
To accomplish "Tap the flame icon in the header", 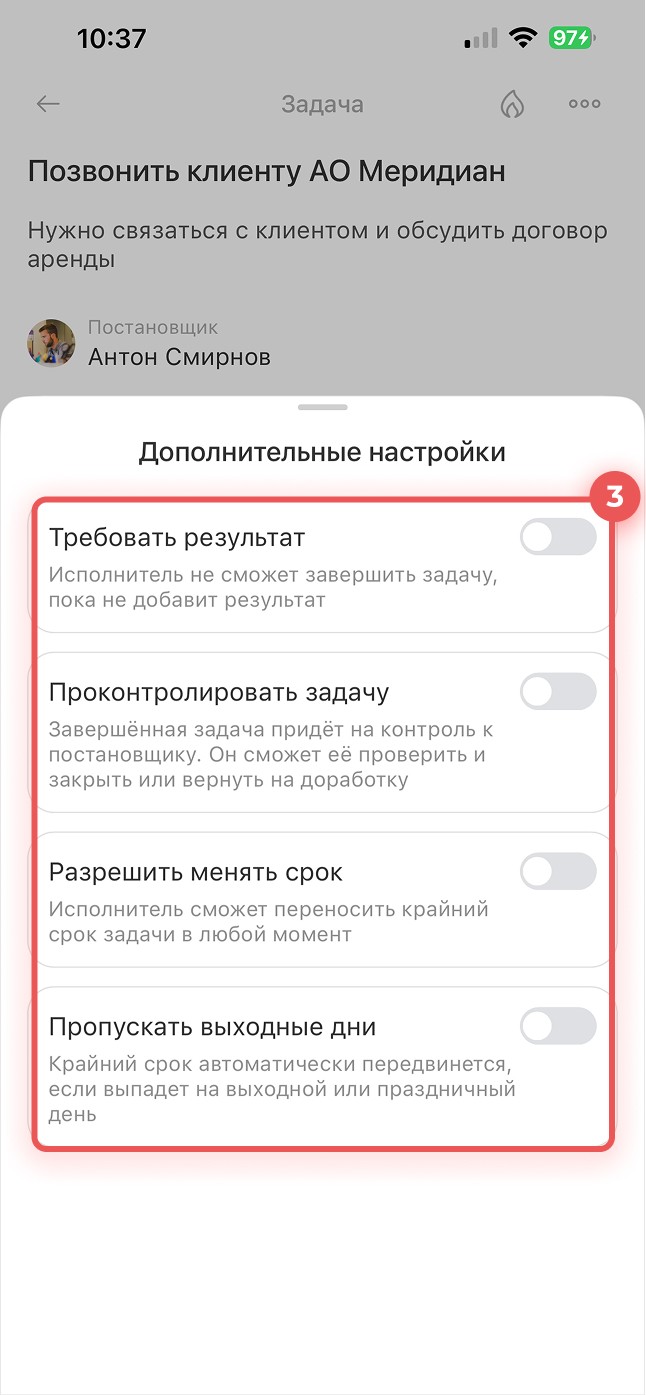I will point(512,104).
